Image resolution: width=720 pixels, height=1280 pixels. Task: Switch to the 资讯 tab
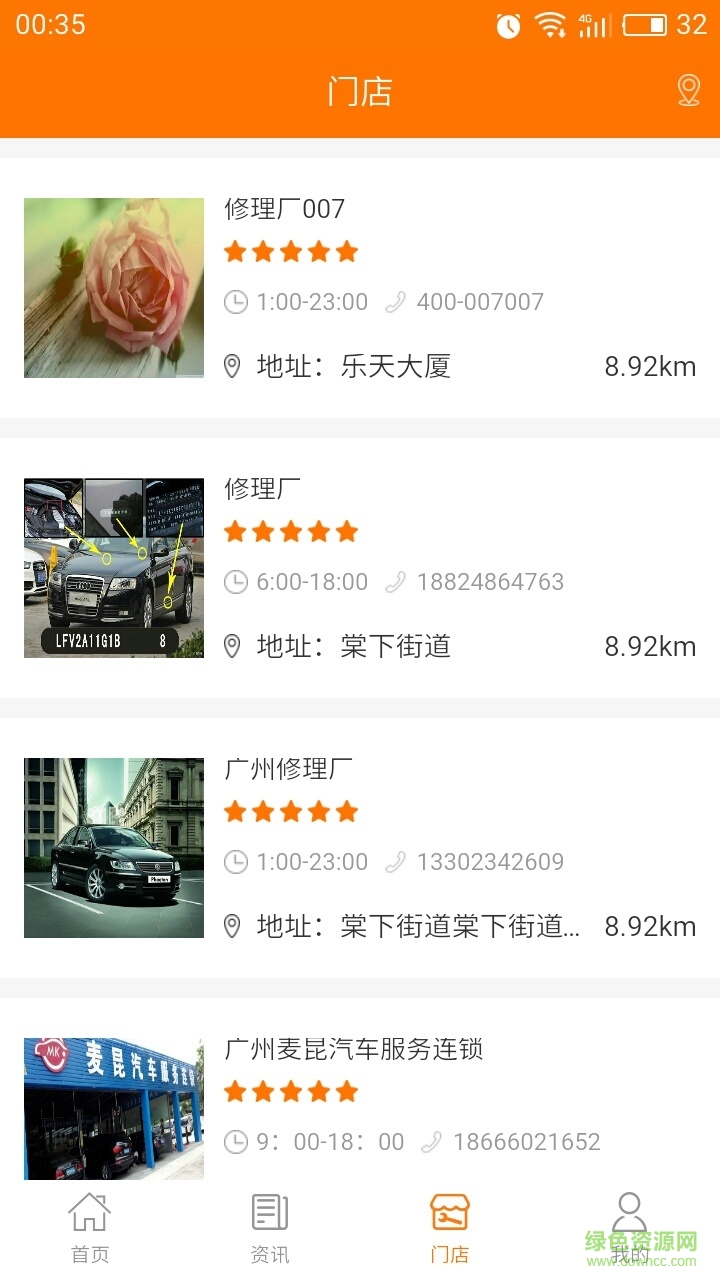coord(269,1223)
